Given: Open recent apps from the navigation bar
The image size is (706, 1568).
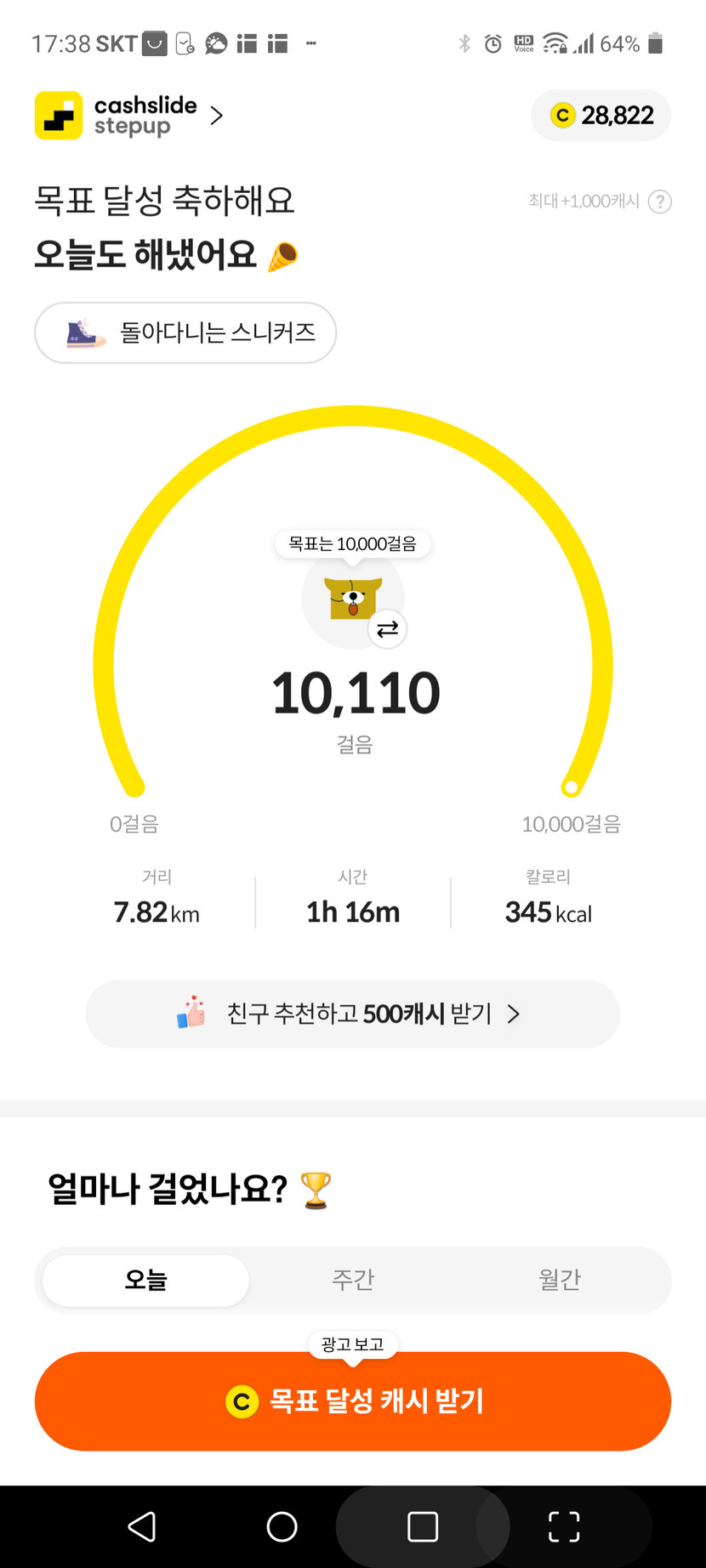Looking at the screenshot, I should pyautogui.click(x=423, y=1526).
